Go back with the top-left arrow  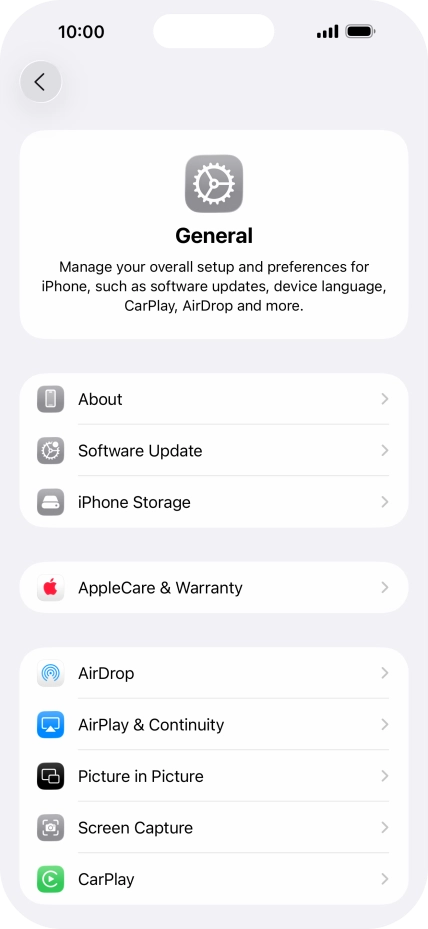pos(40,82)
